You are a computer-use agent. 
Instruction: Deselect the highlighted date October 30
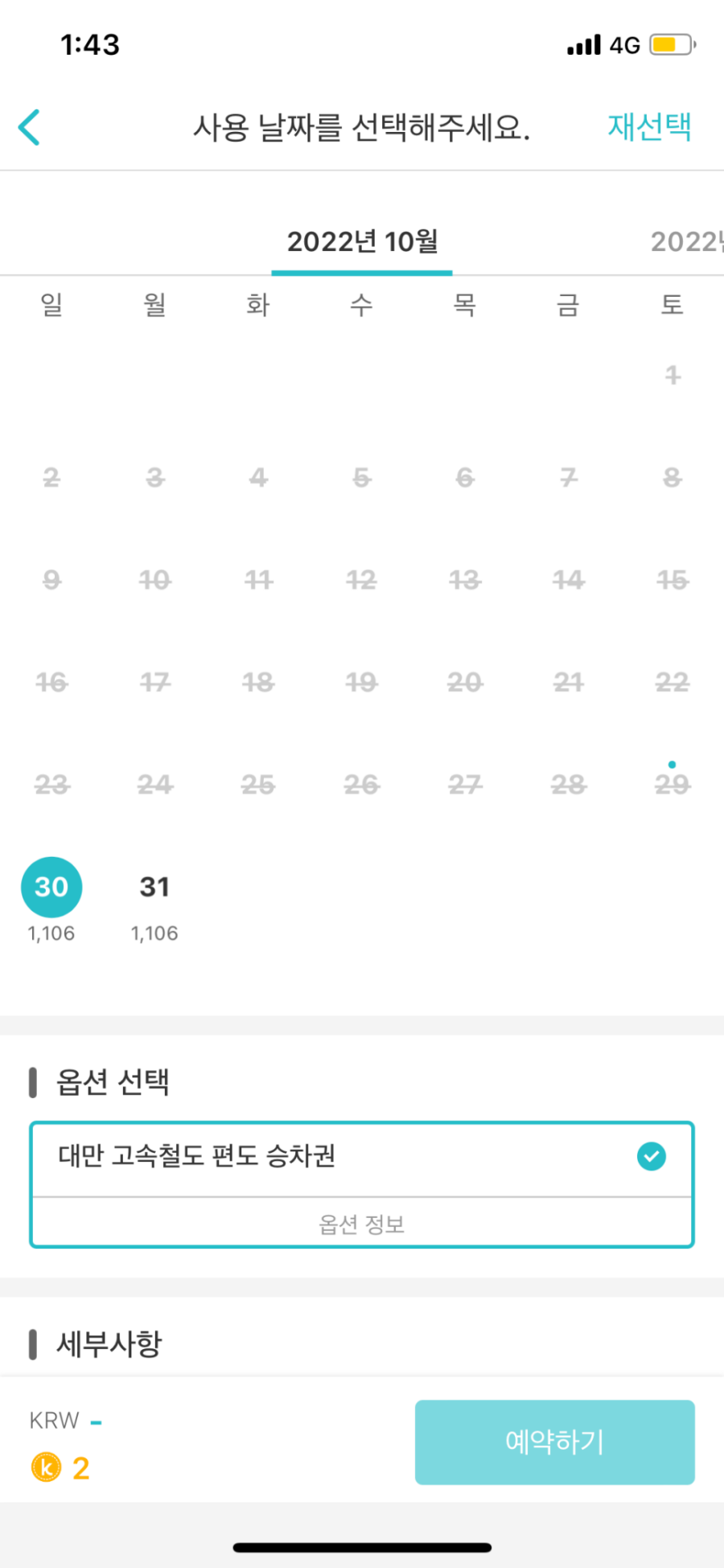pos(51,887)
